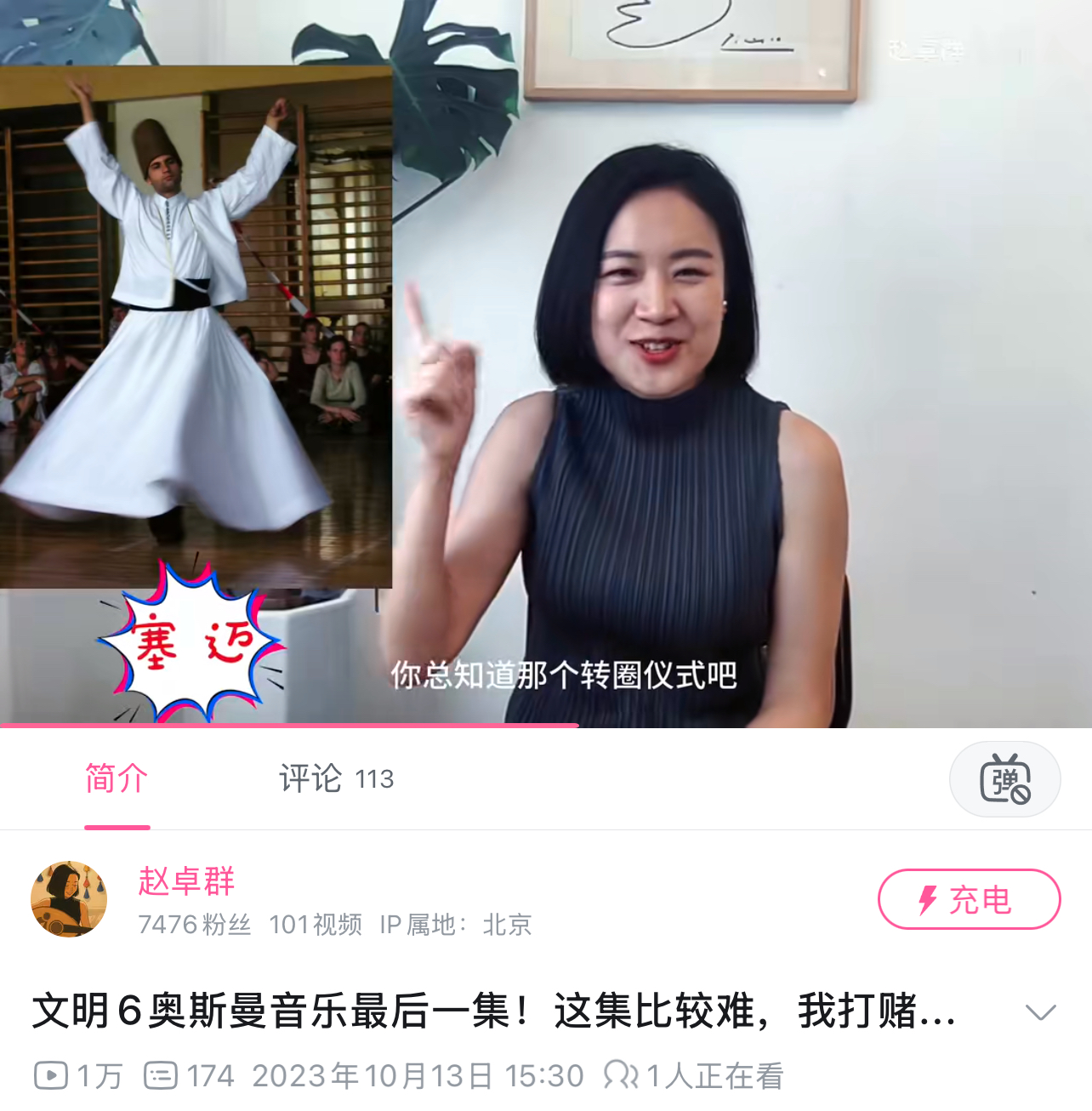Open uploader name 赵卓群
This screenshot has height=1111, width=1092.
click(x=186, y=881)
